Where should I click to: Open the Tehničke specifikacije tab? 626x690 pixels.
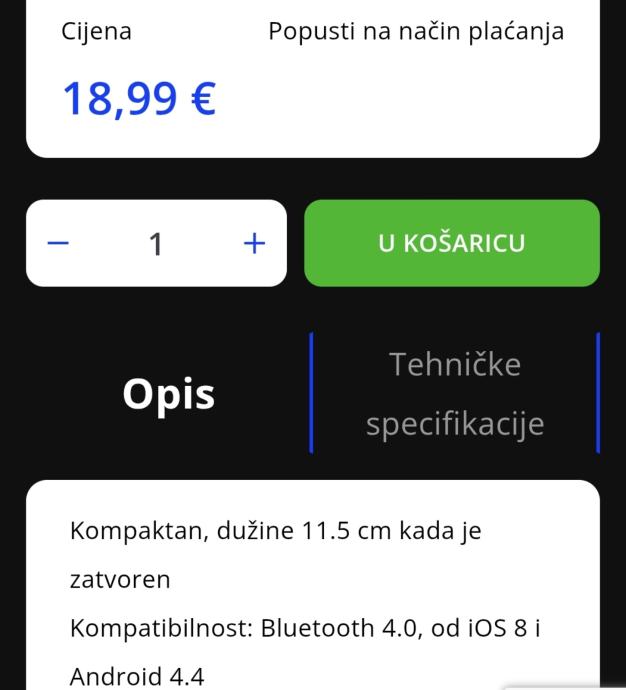tap(454, 393)
